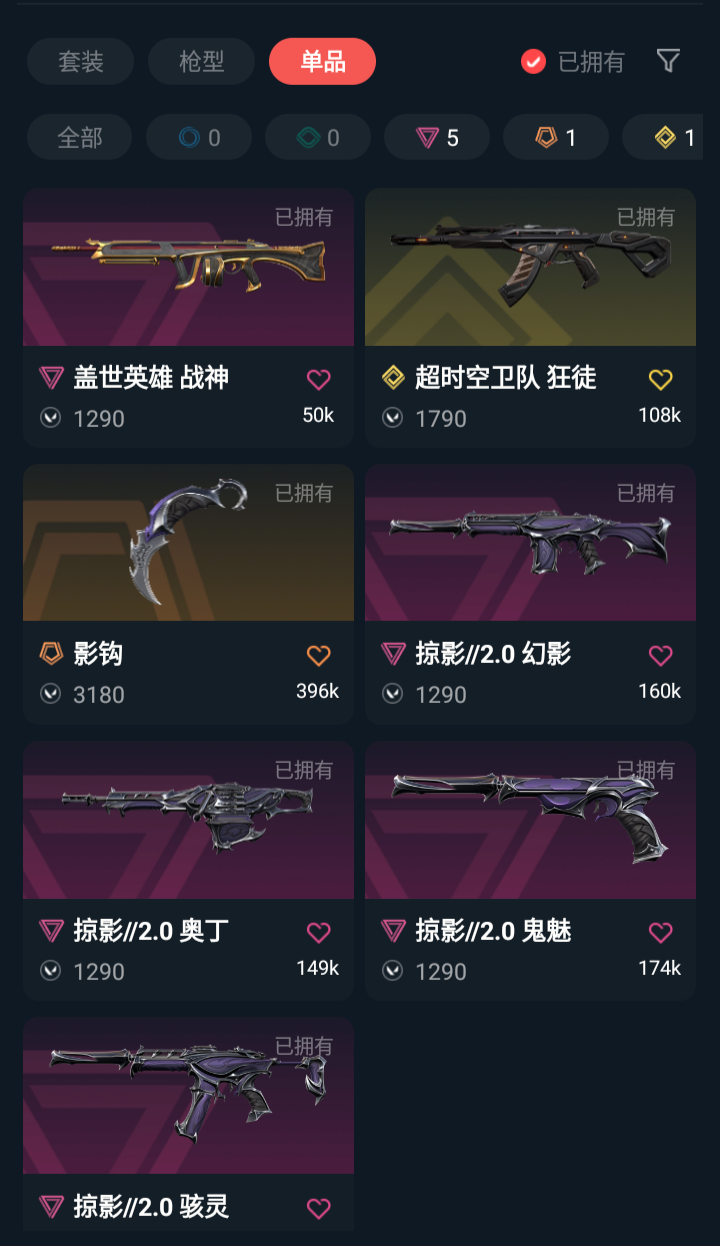This screenshot has height=1246, width=720.
Task: Filter by the pink triangle rarity chip
Action: 437,137
